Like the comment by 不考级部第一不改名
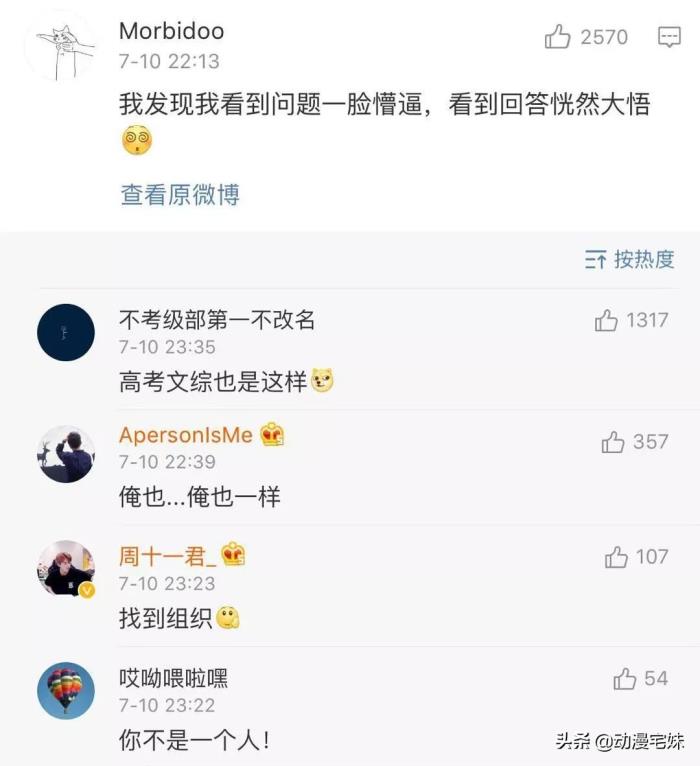 607,321
